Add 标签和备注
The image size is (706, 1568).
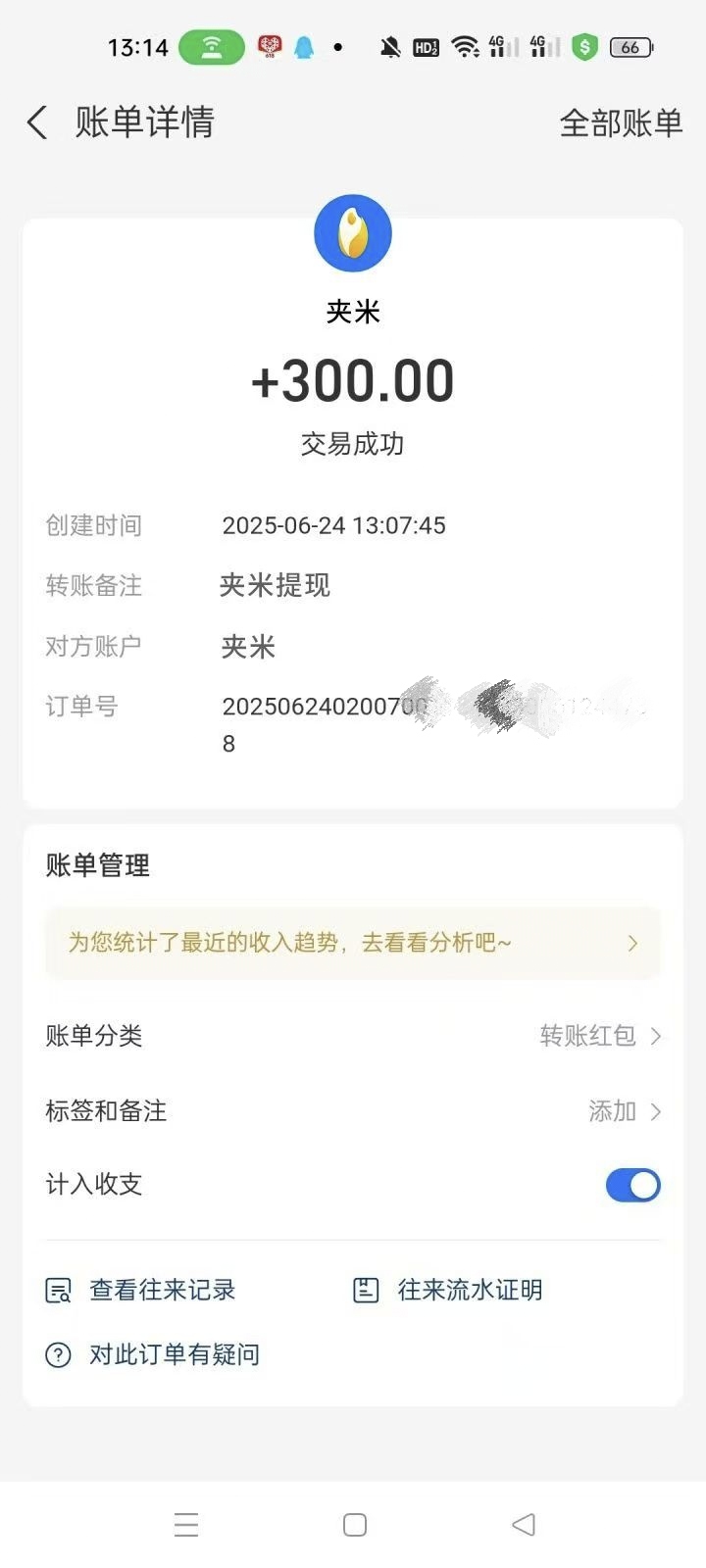pyautogui.click(x=624, y=1111)
